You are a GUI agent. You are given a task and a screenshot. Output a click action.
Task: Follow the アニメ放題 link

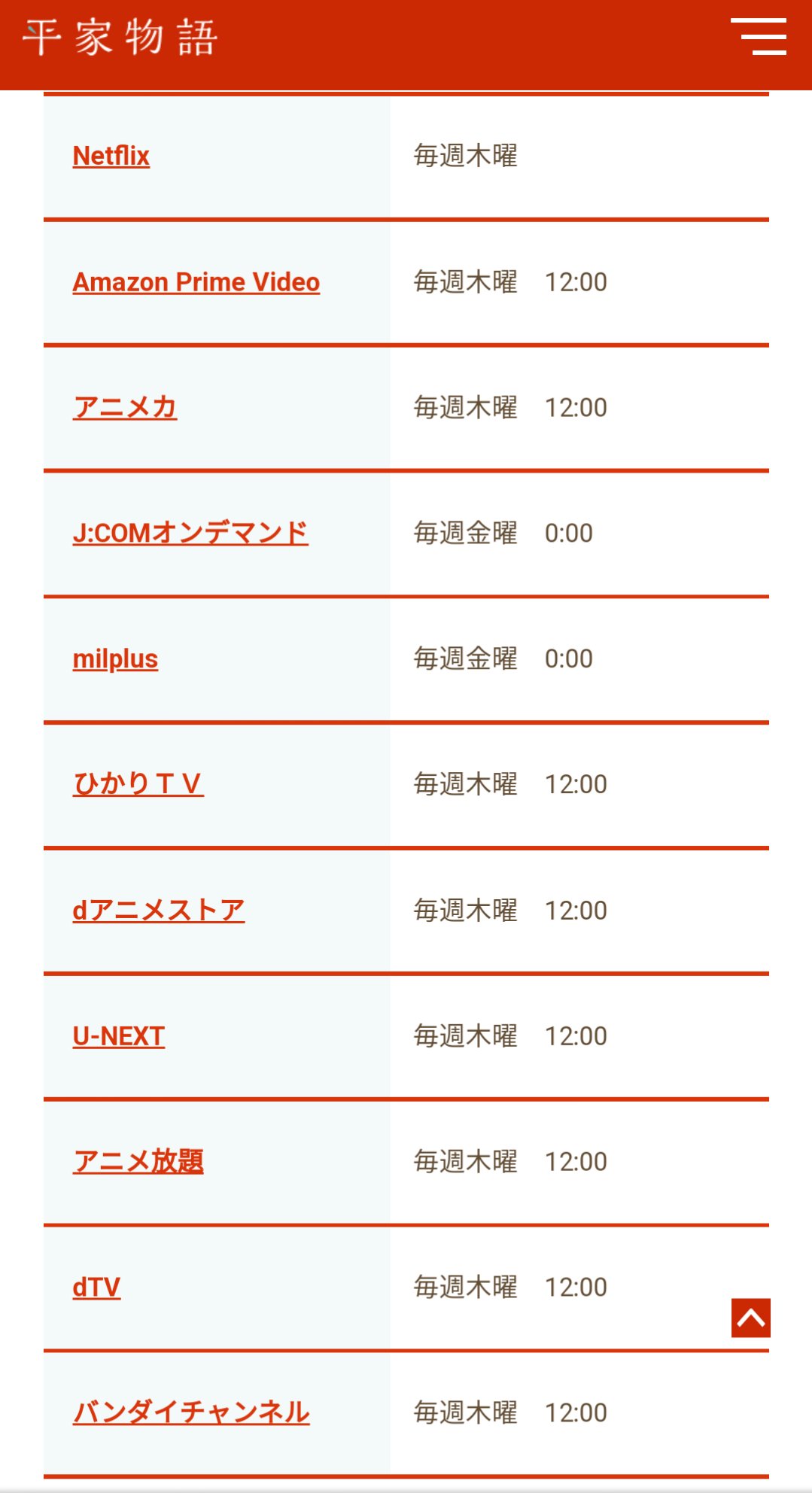click(x=138, y=1162)
